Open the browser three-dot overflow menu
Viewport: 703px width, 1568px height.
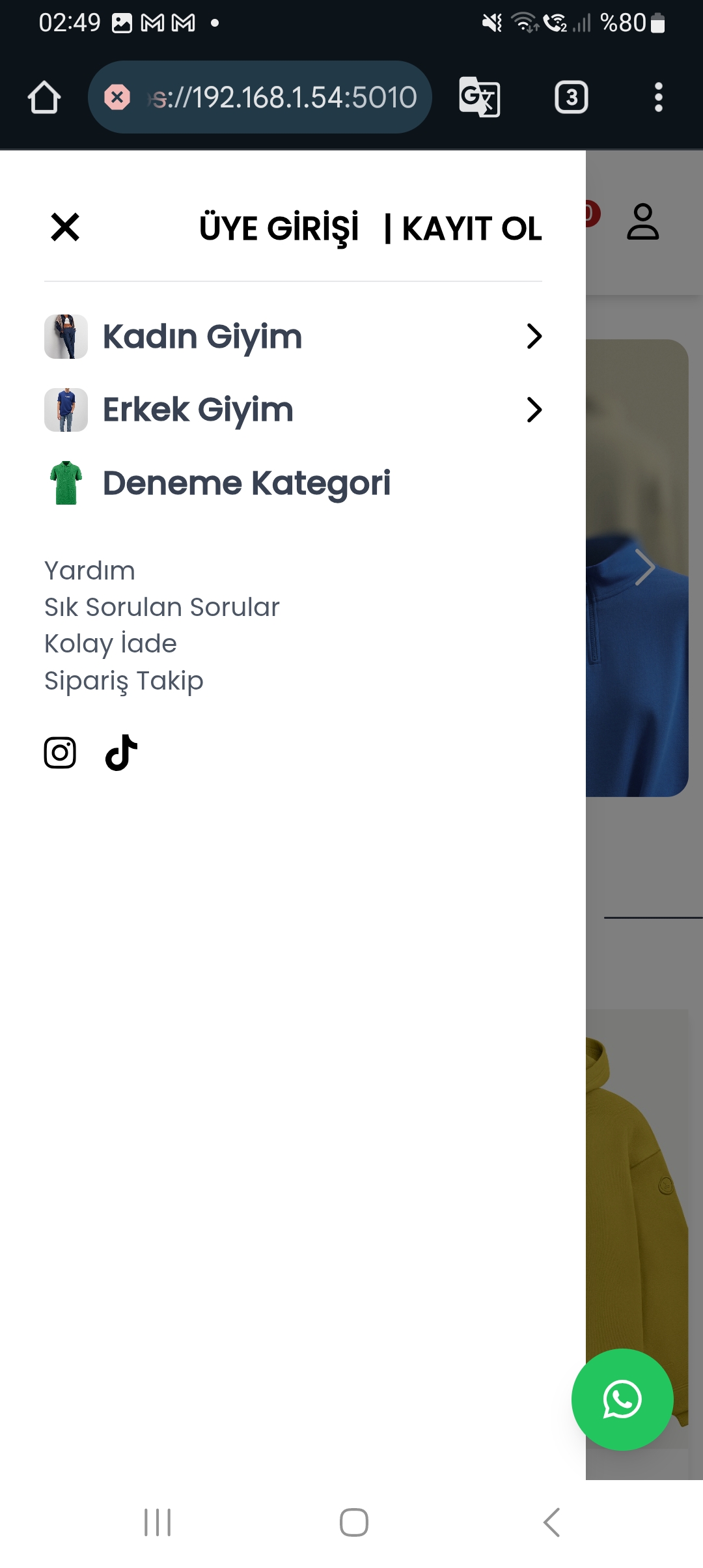[658, 96]
